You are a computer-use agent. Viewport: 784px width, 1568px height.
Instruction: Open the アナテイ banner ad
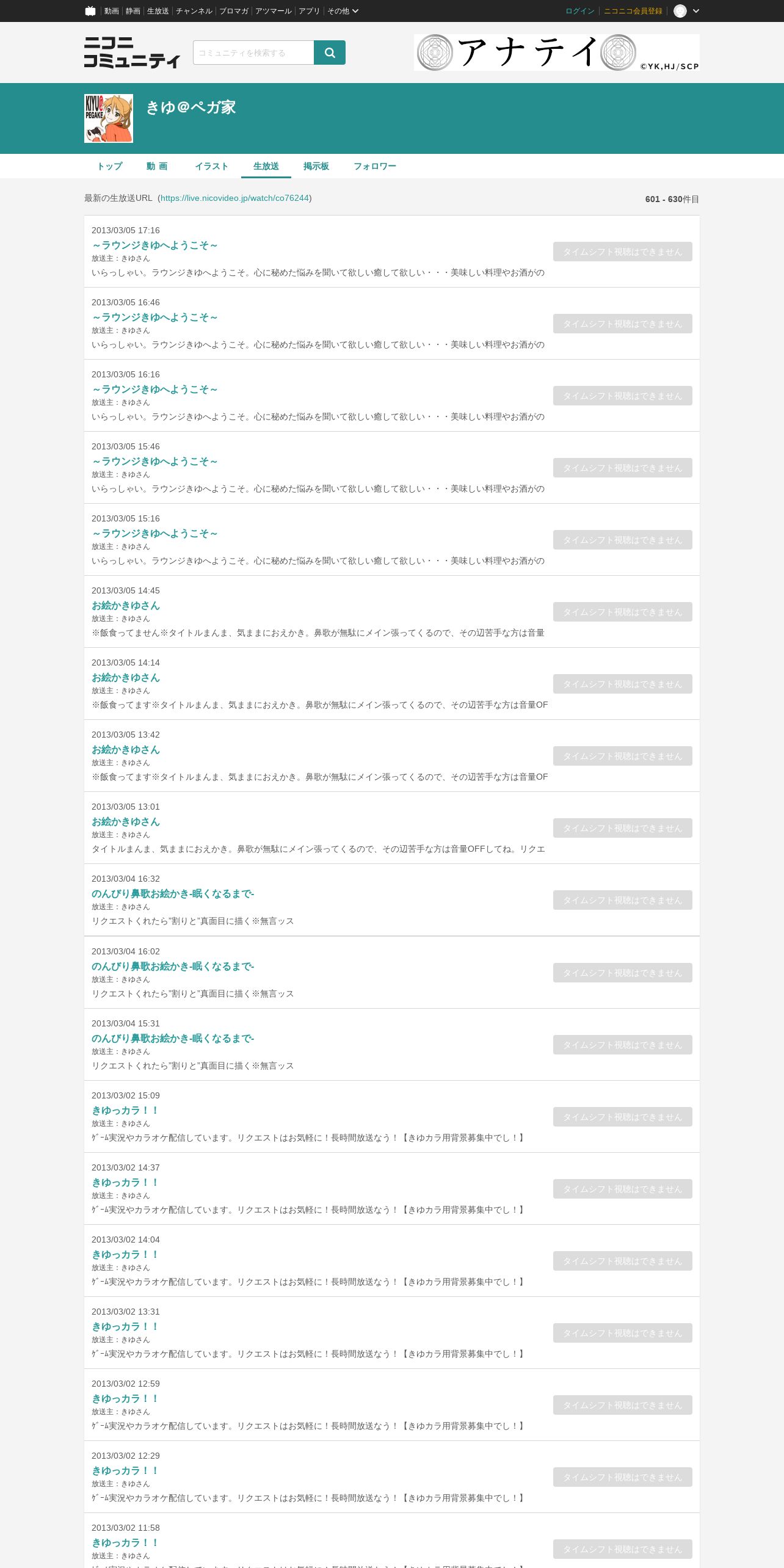556,53
